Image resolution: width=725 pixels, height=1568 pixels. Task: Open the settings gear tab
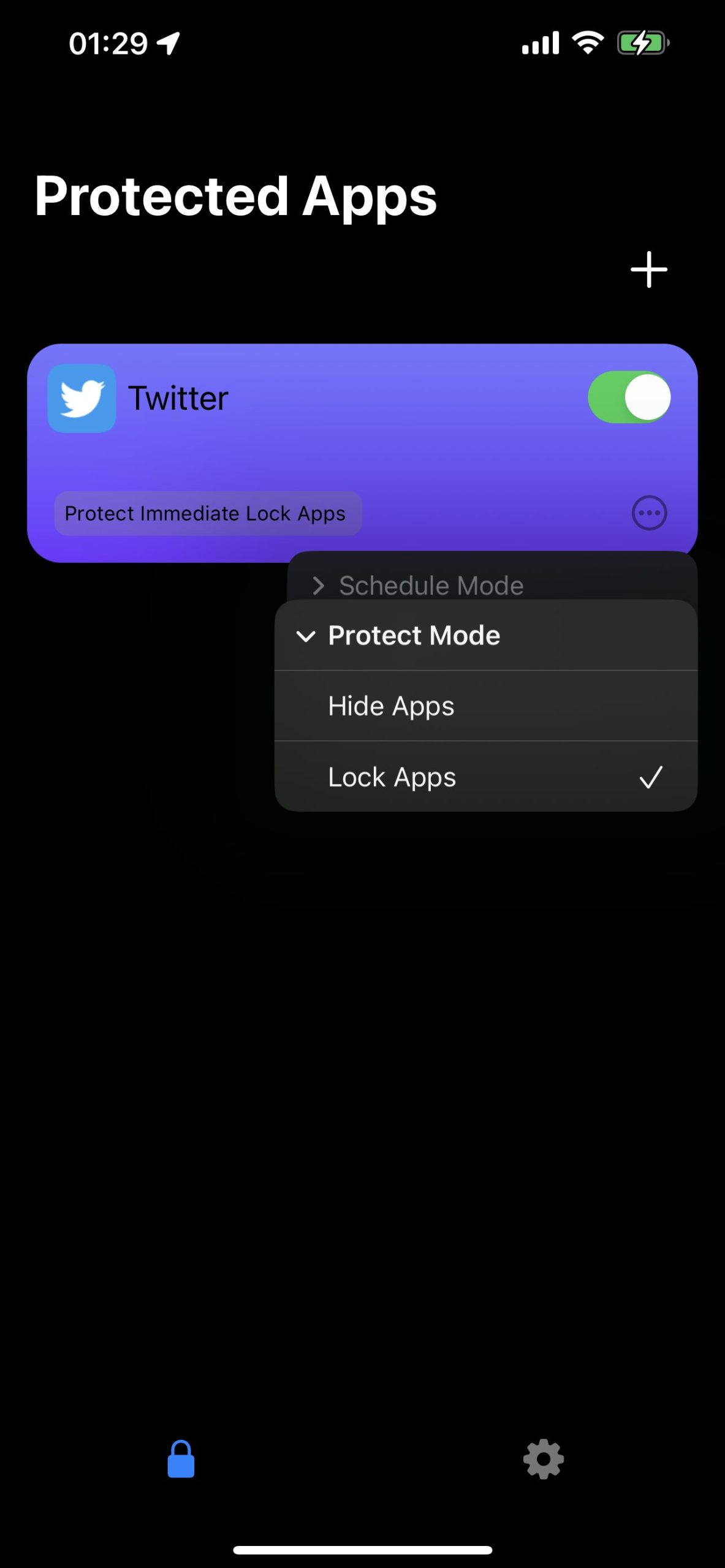pyautogui.click(x=543, y=1459)
